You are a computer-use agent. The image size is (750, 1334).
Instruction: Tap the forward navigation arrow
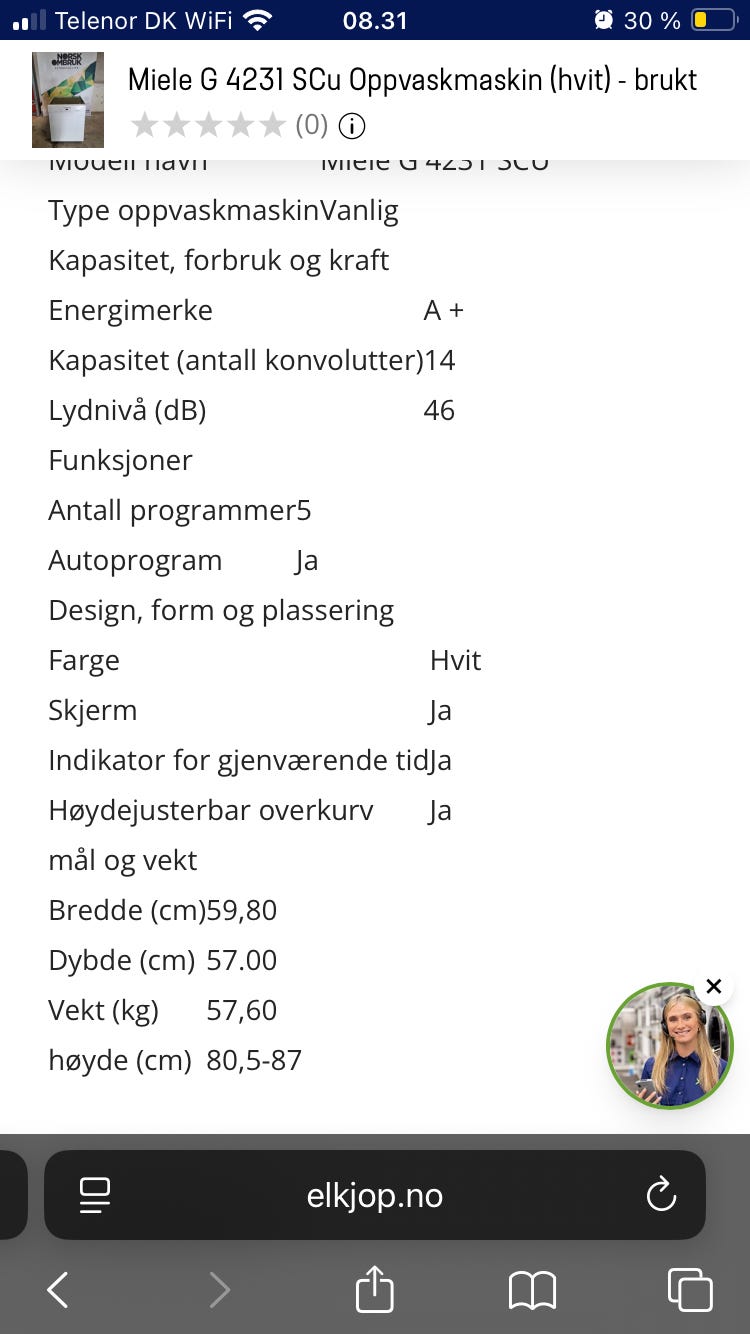point(219,1289)
